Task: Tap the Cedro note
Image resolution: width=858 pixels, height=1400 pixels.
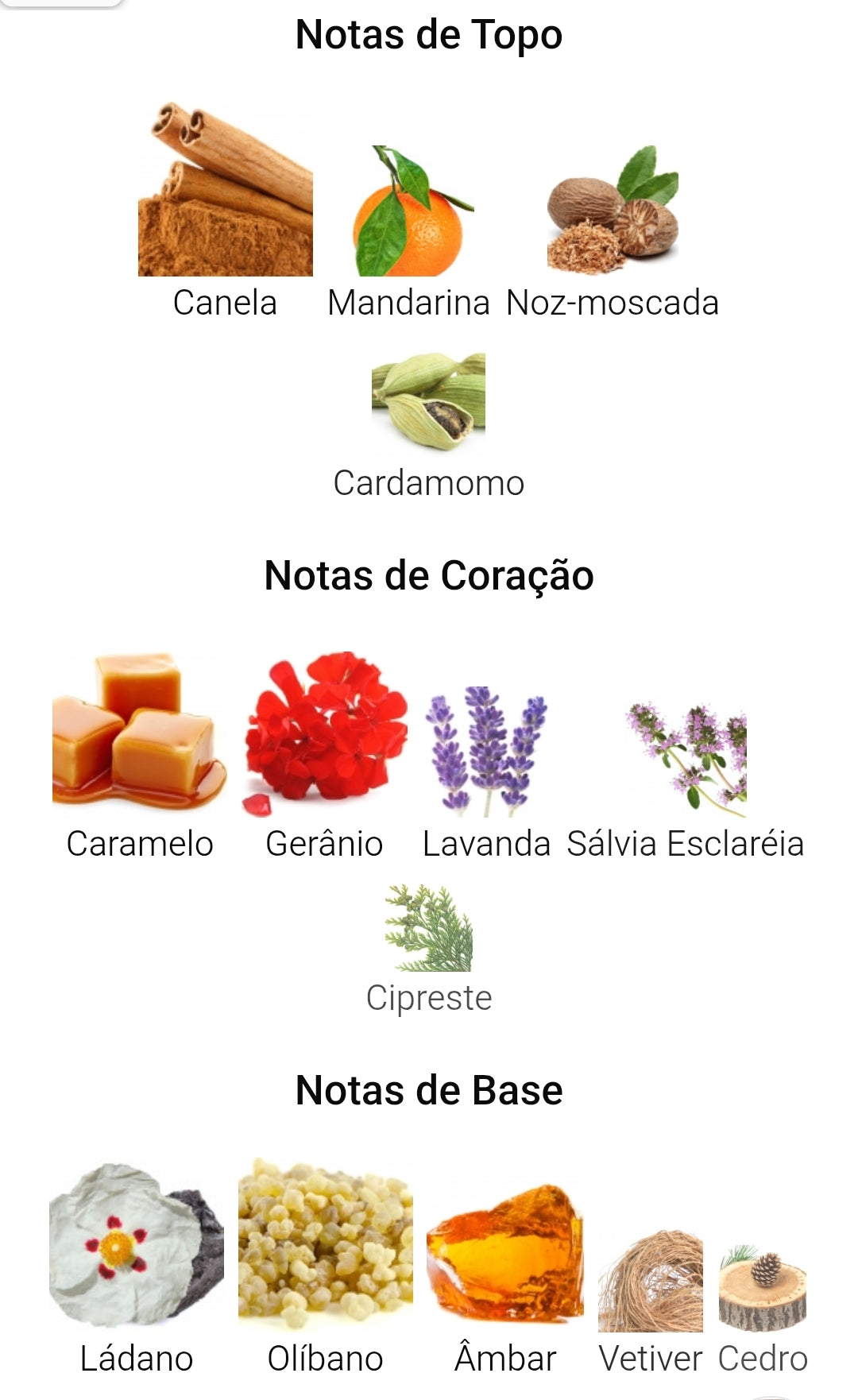Action: (x=763, y=1289)
